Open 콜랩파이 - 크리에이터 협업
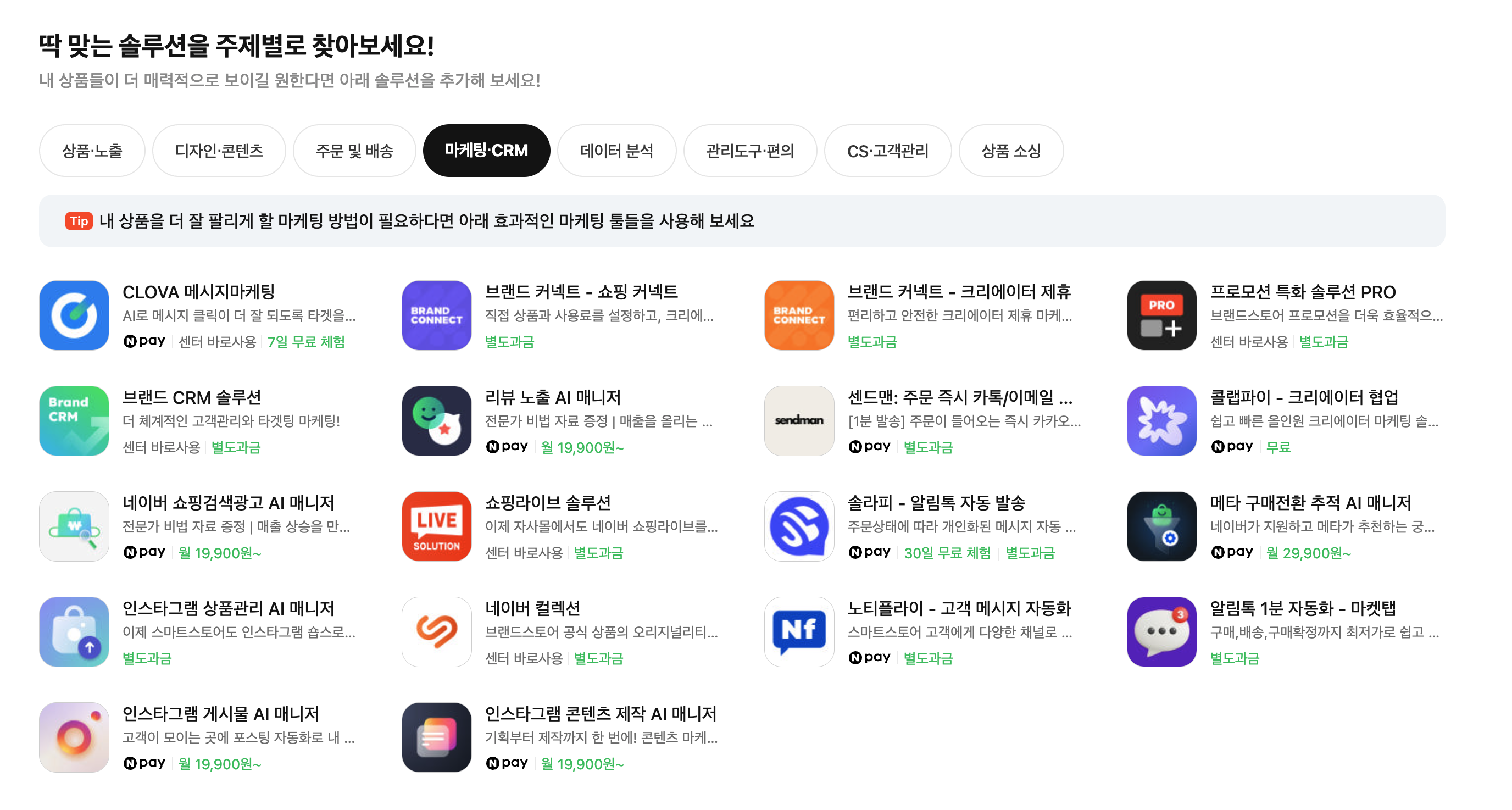This screenshot has width=1512, height=810. tap(1304, 397)
